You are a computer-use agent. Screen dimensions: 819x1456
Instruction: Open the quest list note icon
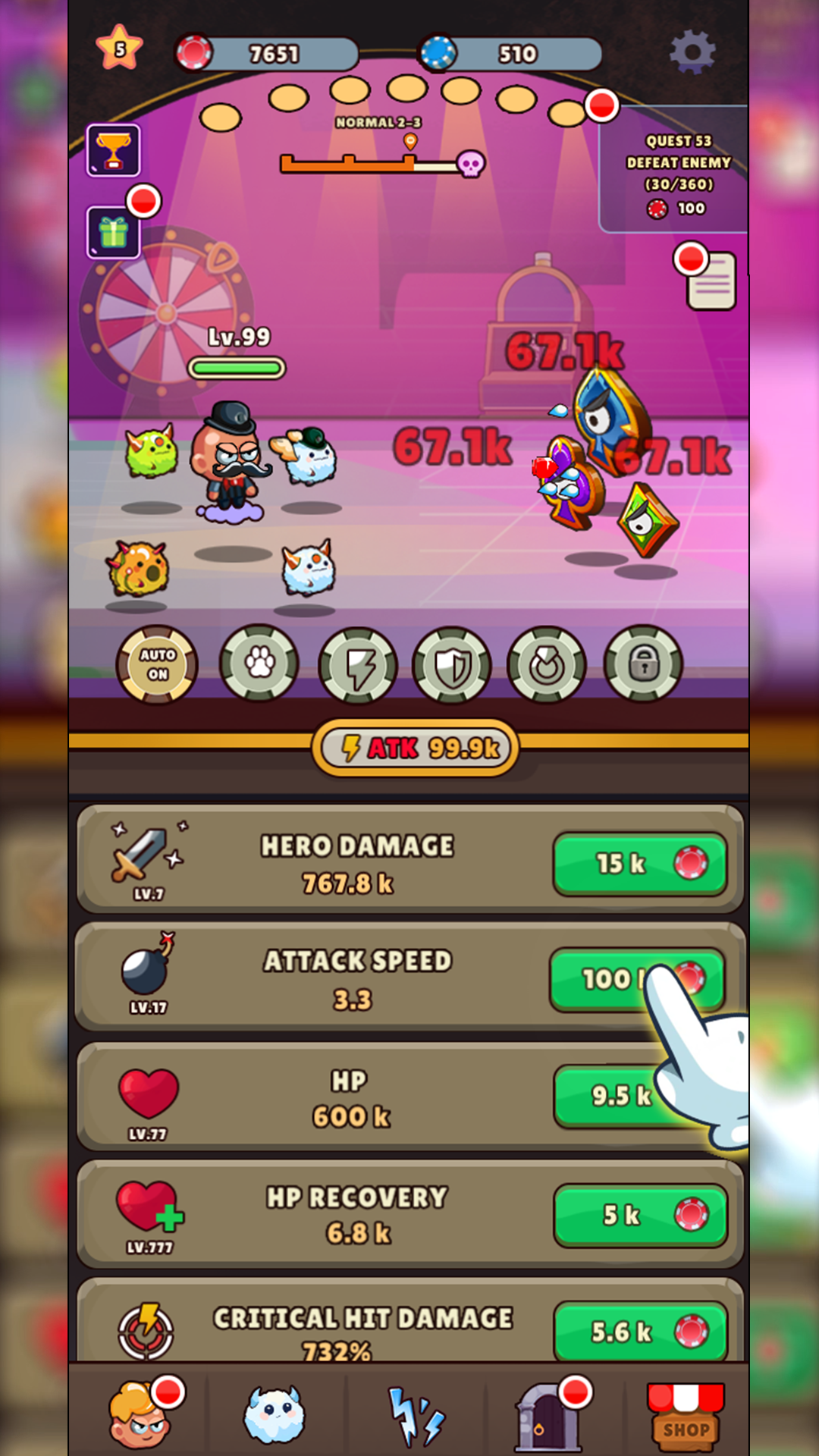[711, 281]
